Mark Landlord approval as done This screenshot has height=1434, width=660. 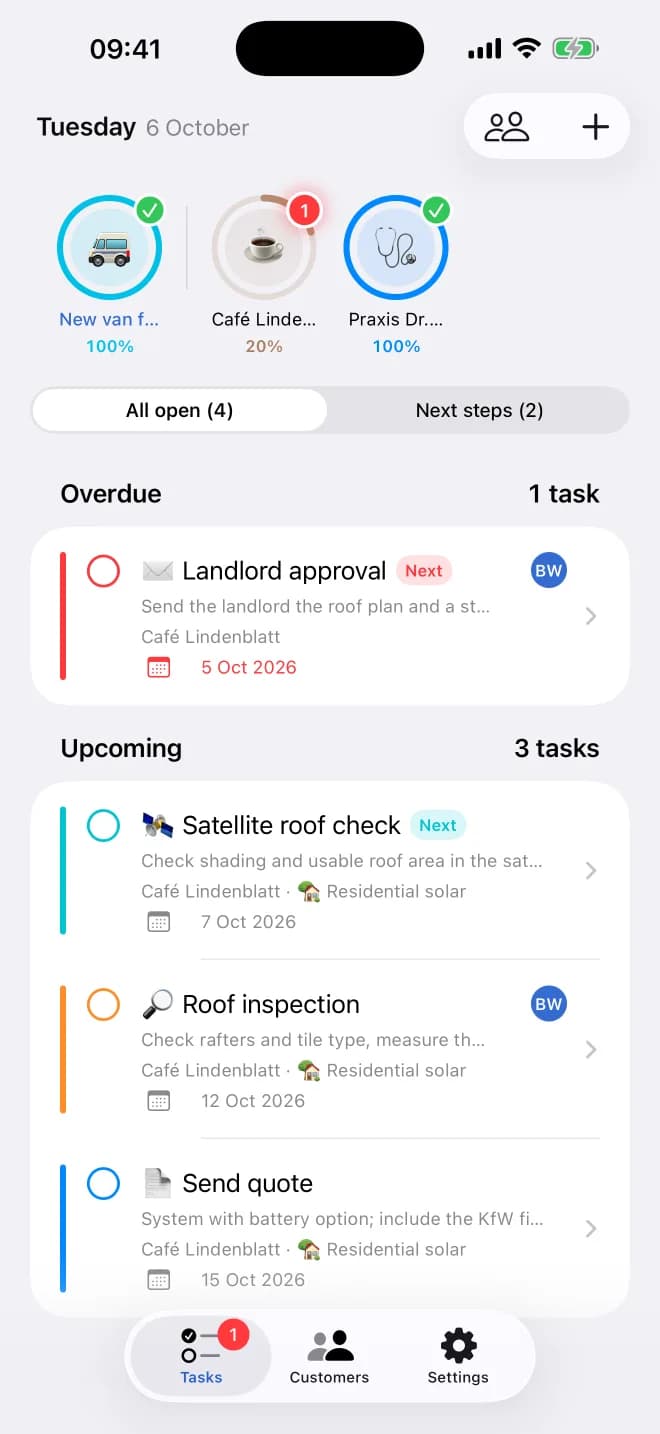click(103, 571)
